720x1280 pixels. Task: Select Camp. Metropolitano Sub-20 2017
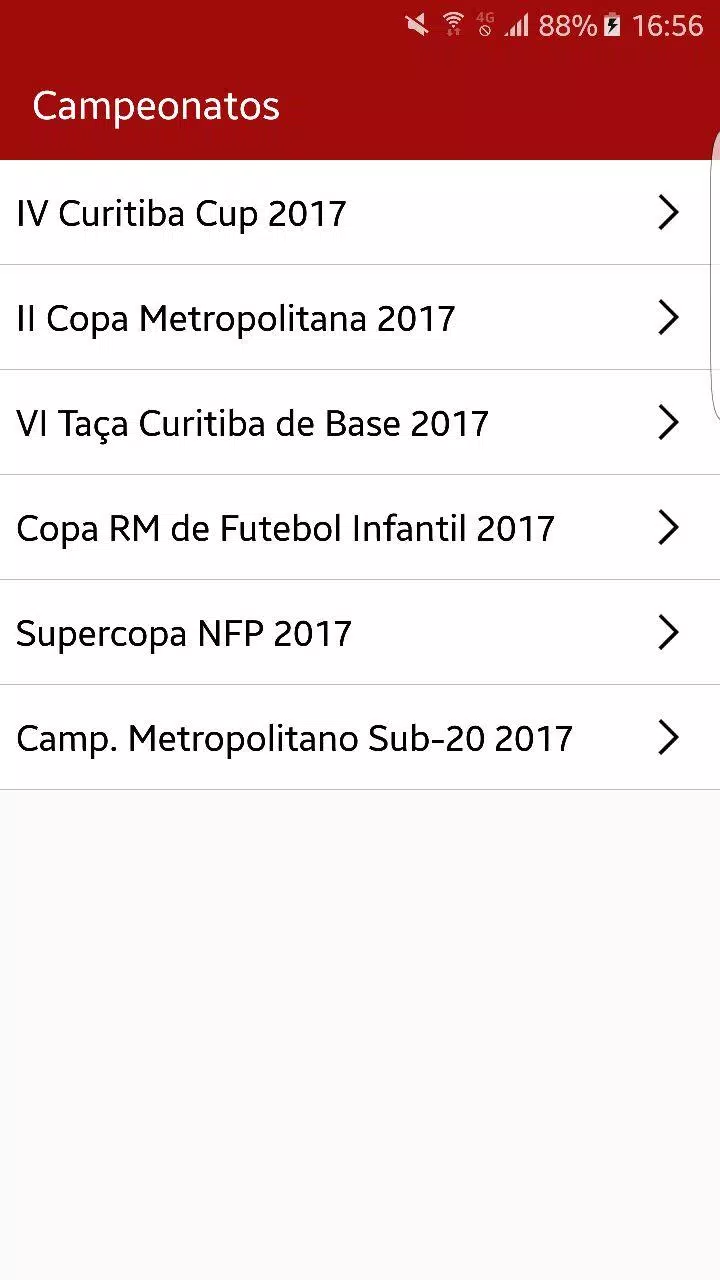(360, 737)
